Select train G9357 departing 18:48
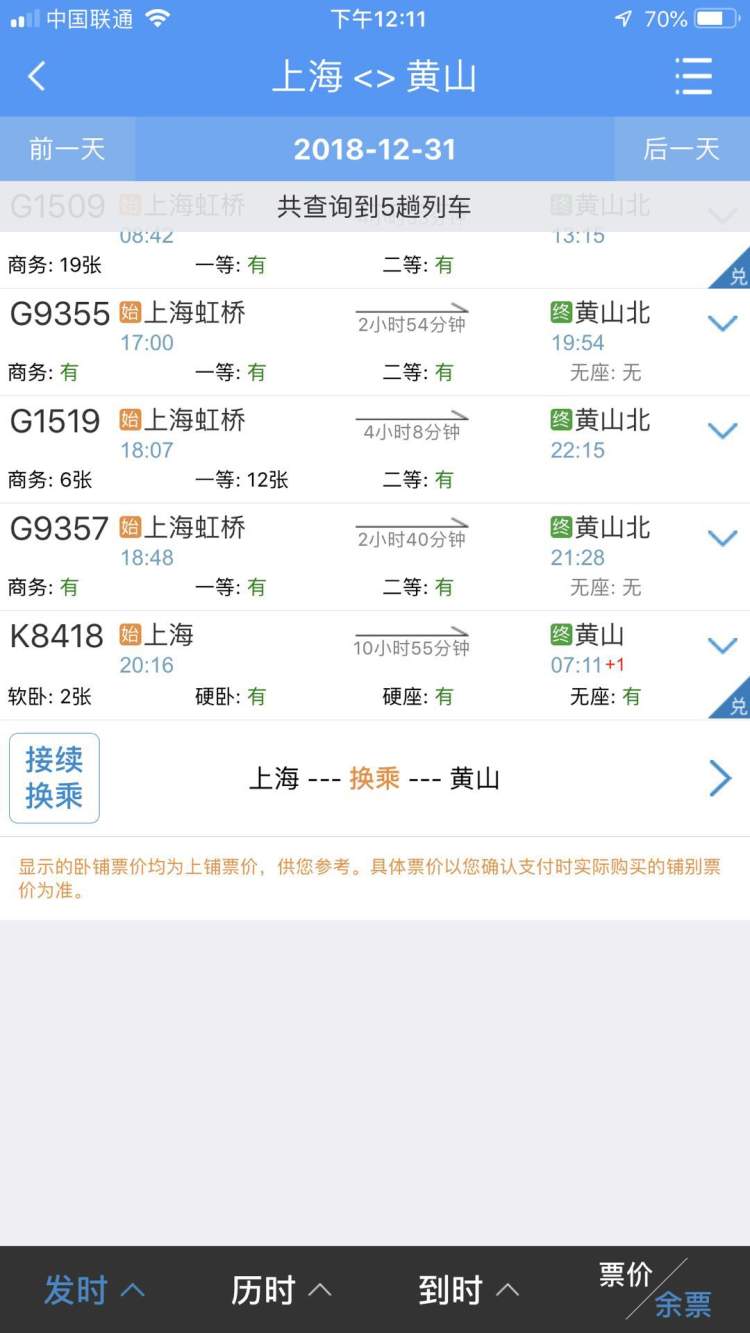The height and width of the screenshot is (1333, 750). (x=375, y=556)
